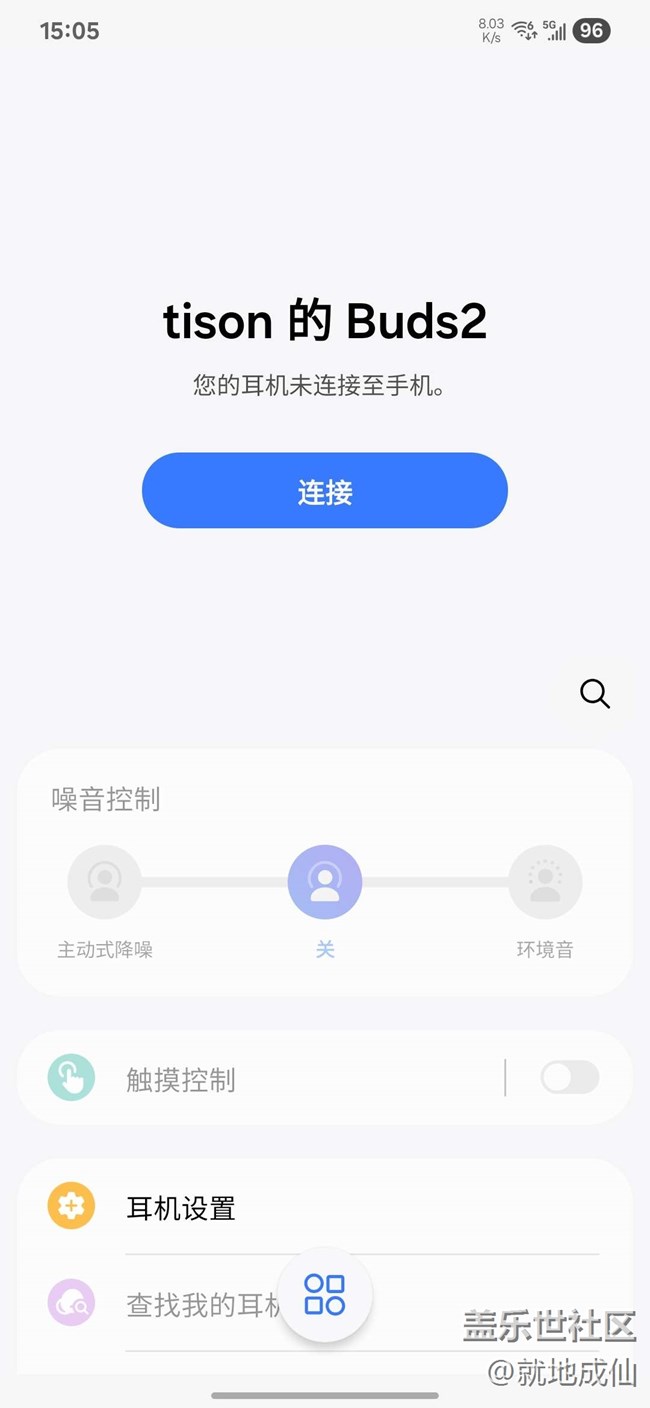This screenshot has width=650, height=1408.
Task: Select the 关 noise control option
Action: pyautogui.click(x=325, y=882)
